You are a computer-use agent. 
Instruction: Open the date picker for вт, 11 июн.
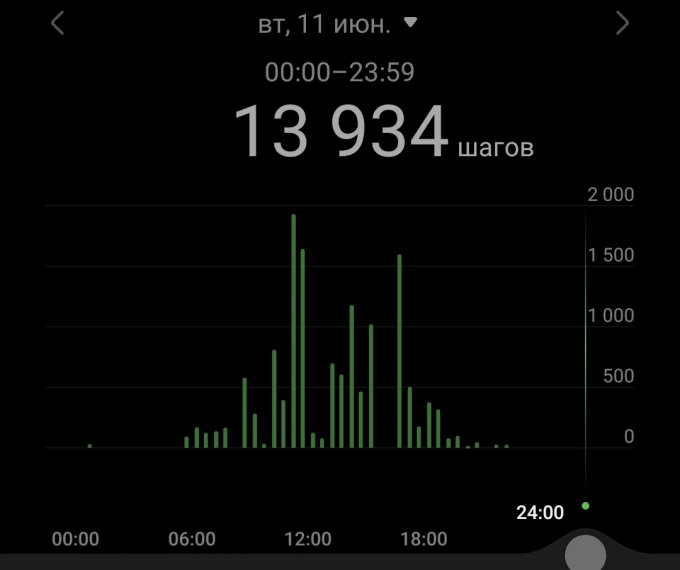click(x=339, y=23)
